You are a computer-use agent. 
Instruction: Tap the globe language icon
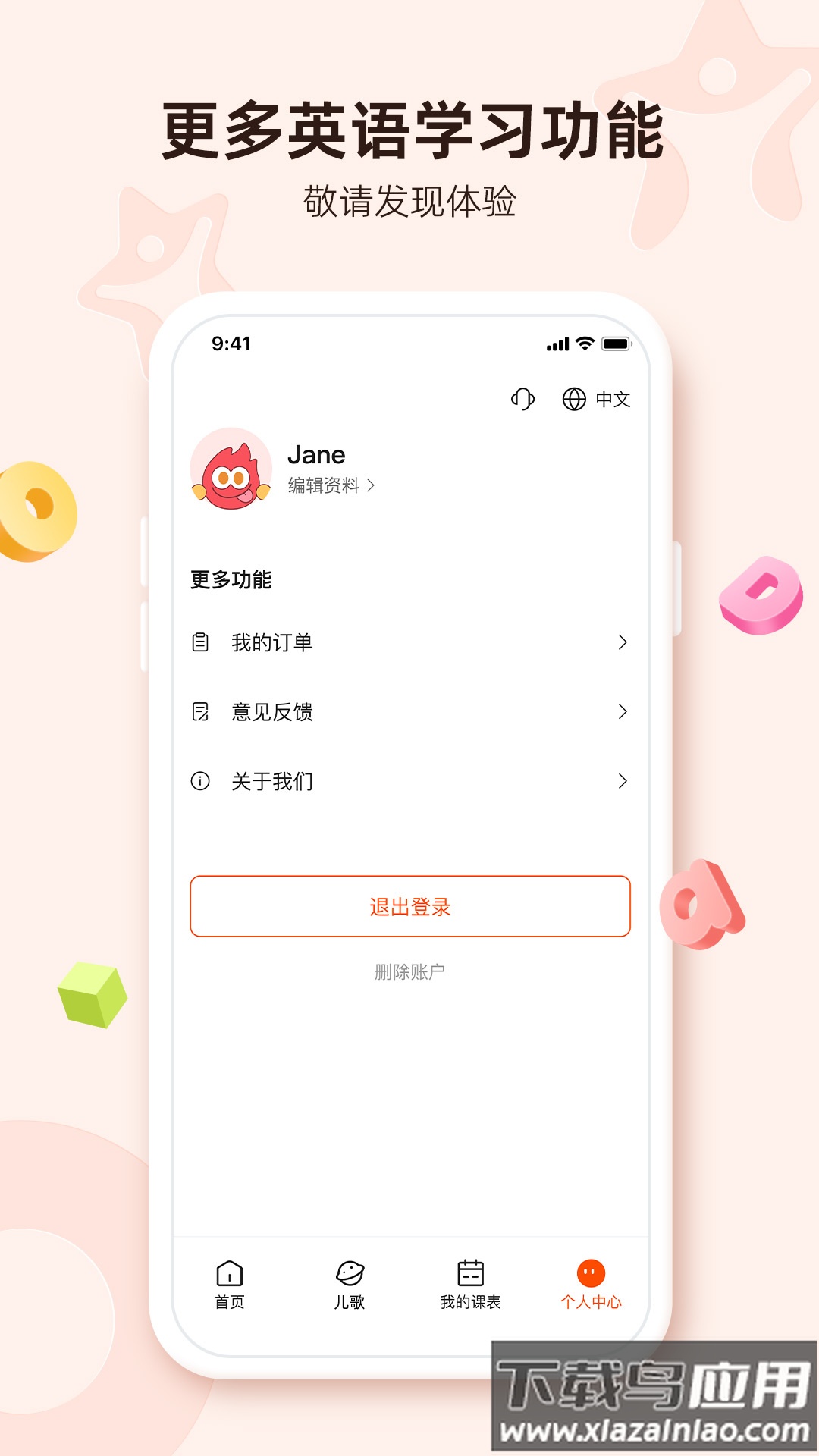[x=573, y=399]
